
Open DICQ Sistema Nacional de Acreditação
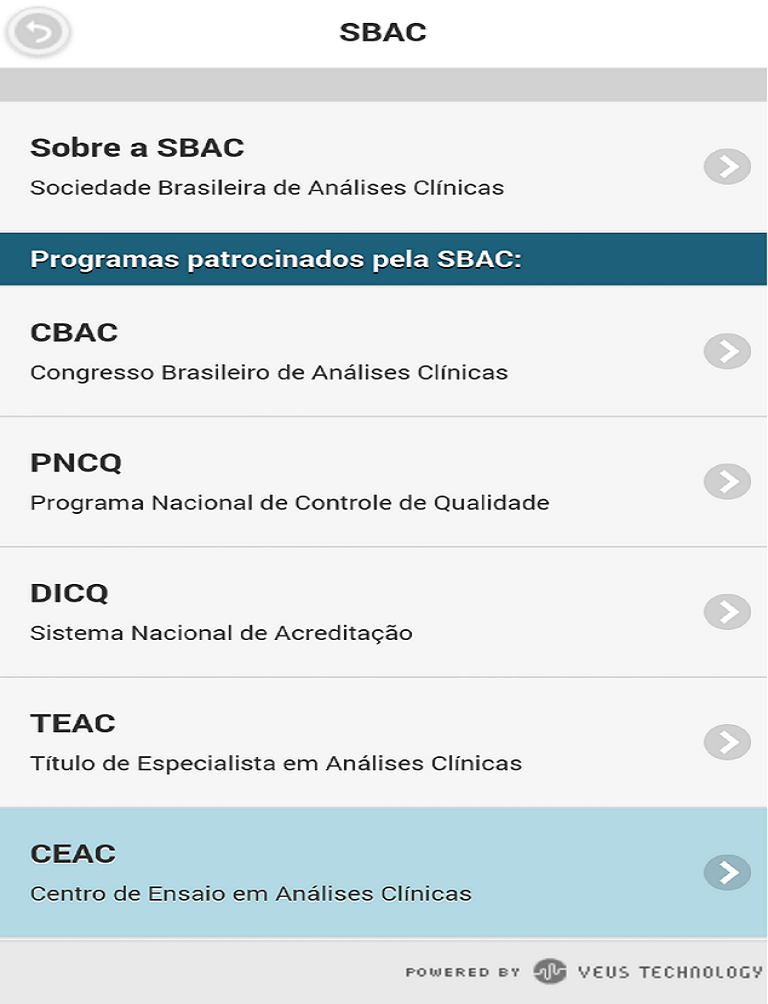(384, 612)
